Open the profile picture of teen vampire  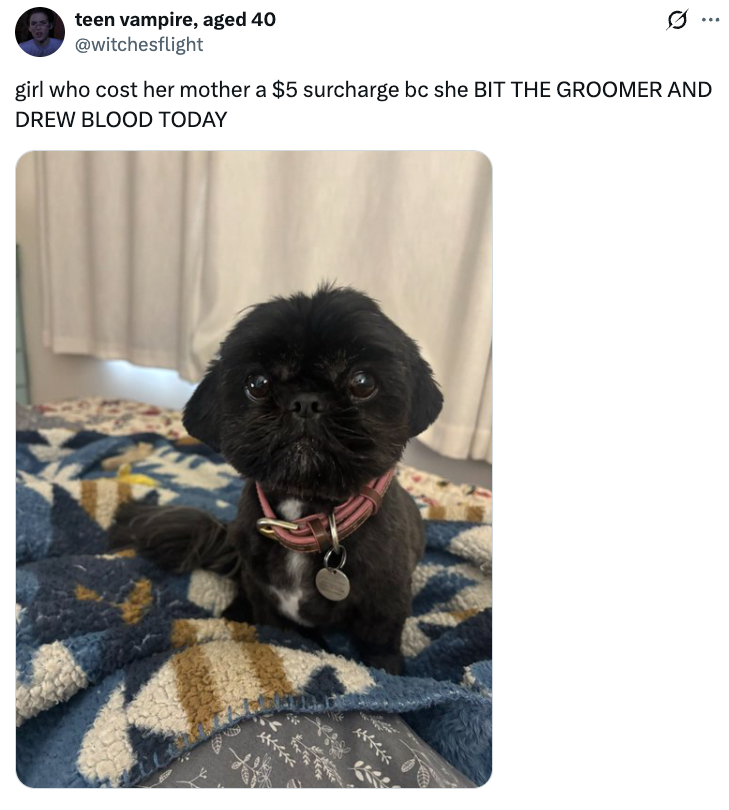coord(40,32)
